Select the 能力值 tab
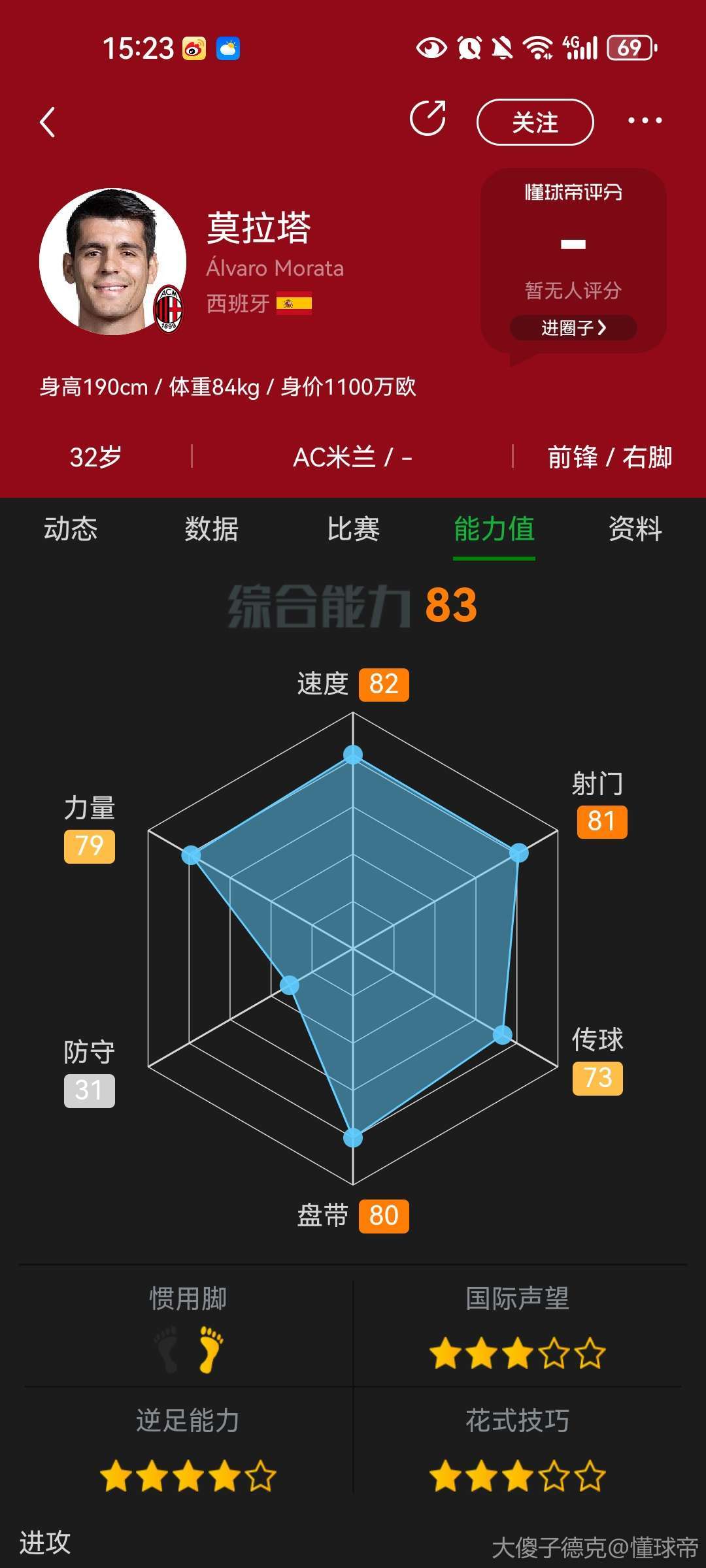Screen dimensions: 706x1568 point(494,529)
